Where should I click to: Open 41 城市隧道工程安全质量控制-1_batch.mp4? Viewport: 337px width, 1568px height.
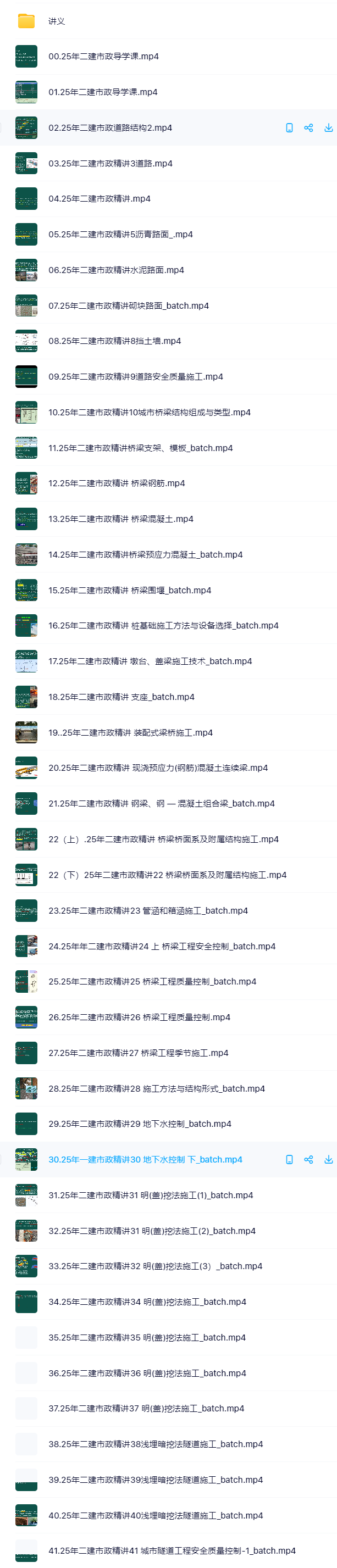pyautogui.click(x=172, y=1550)
